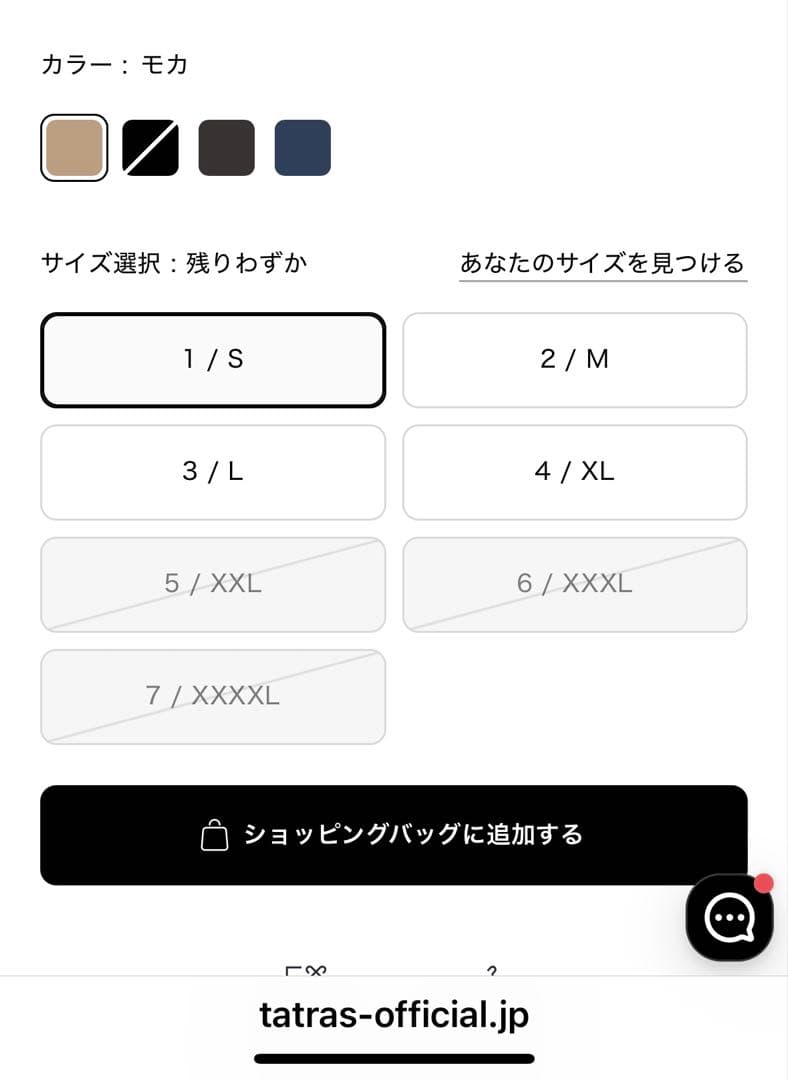Tap the shopping bag icon inside the black button
The height and width of the screenshot is (1080, 788).
215,834
